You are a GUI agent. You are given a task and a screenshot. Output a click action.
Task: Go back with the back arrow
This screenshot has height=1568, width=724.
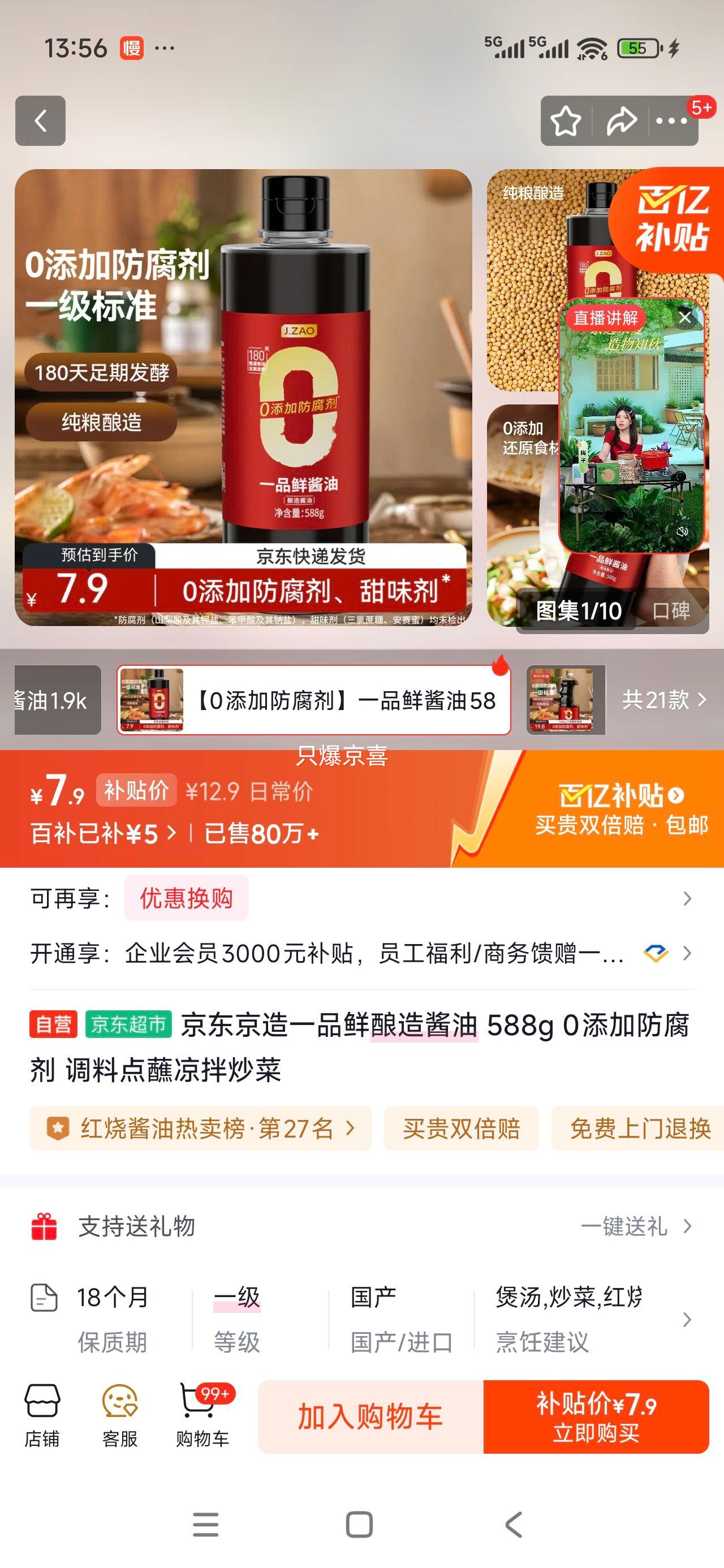(x=40, y=121)
